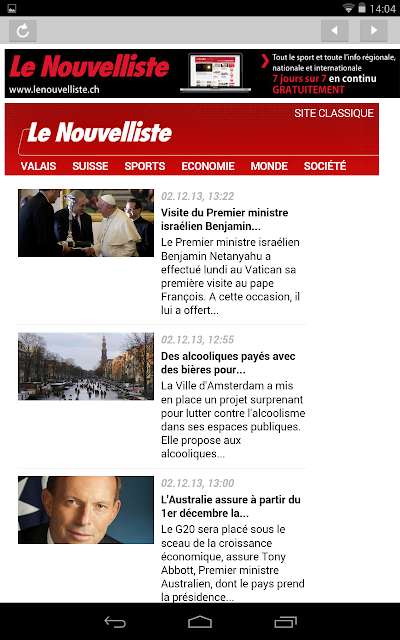
Task: Select the SPORTS section
Action: [x=145, y=166]
